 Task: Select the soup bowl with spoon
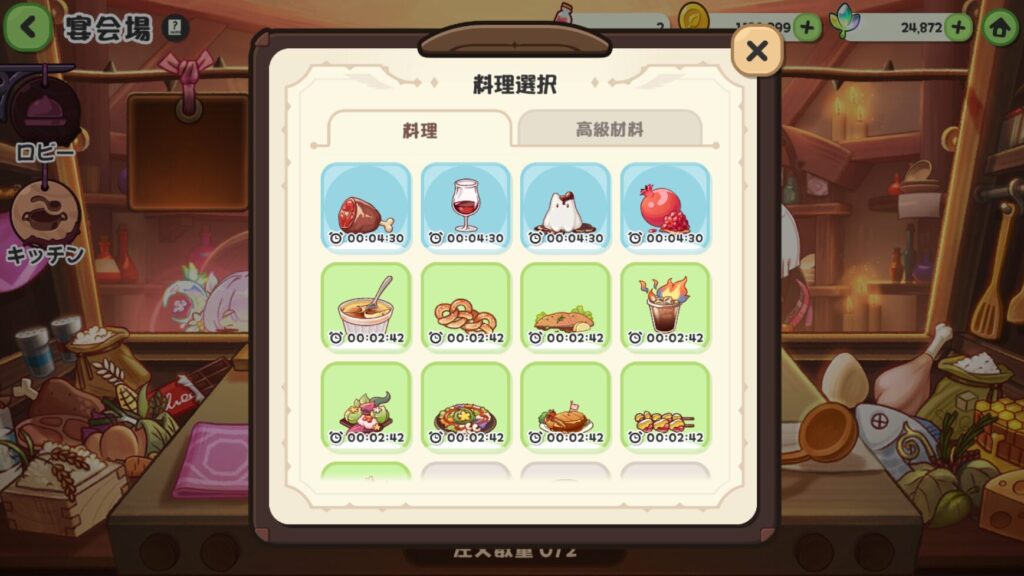[366, 306]
